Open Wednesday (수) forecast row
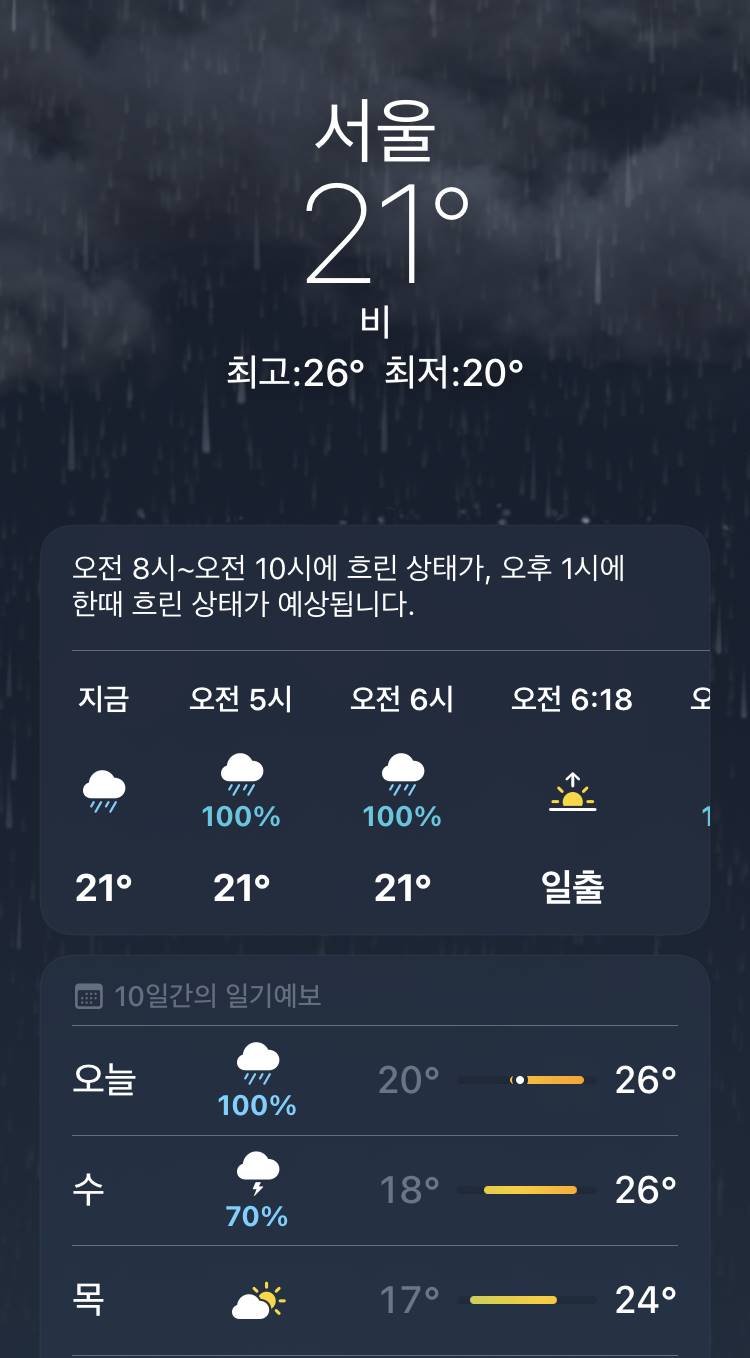 pyautogui.click(x=375, y=1191)
